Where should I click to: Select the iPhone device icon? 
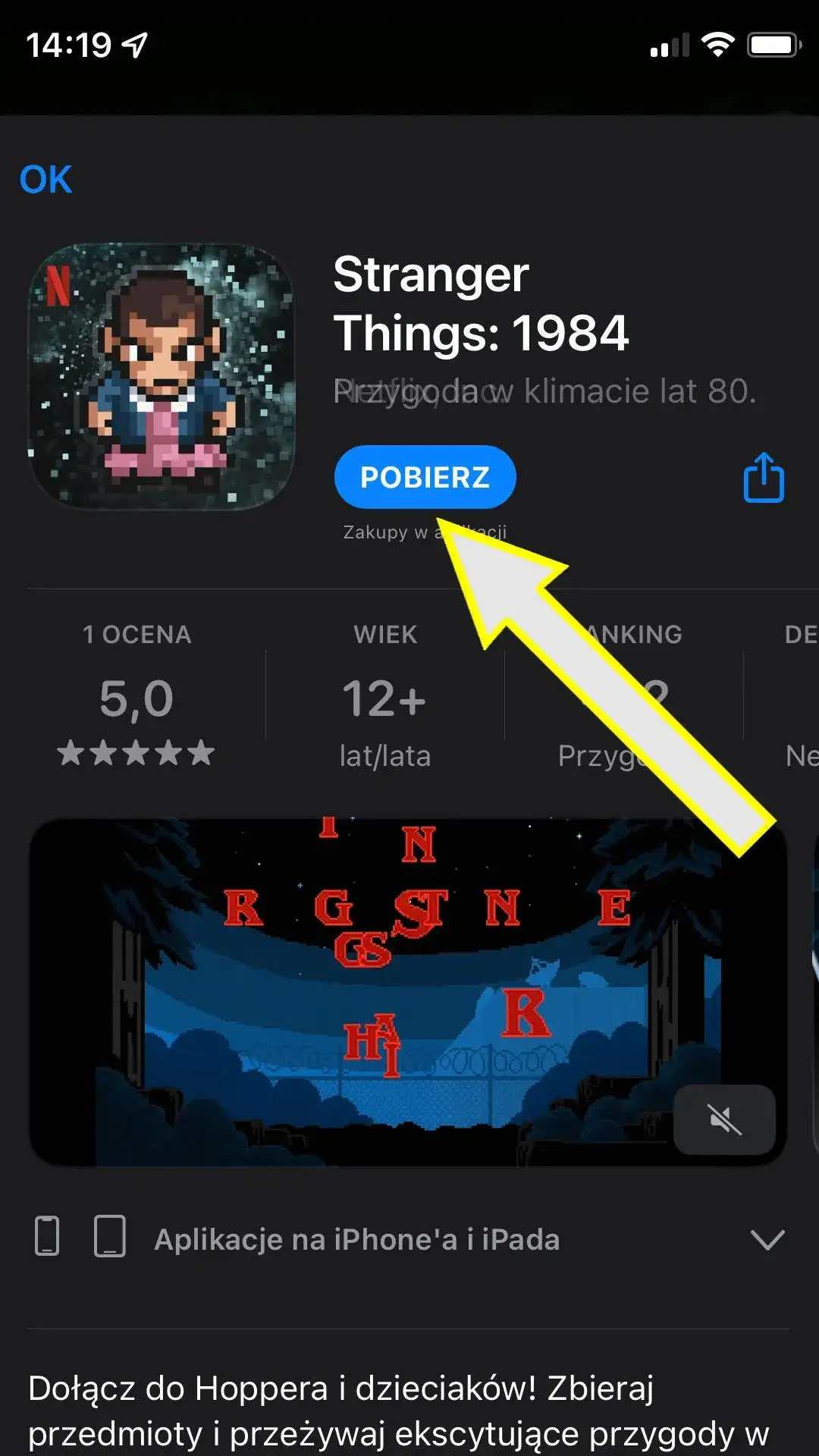(47, 1239)
